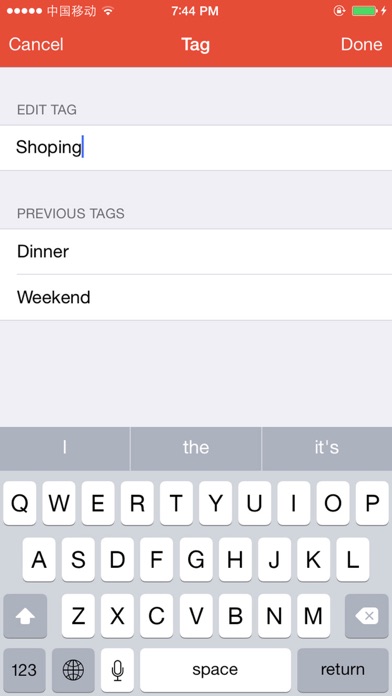Image resolution: width=392 pixels, height=696 pixels.
Task: Choose the Weekend previous tag
Action: click(196, 297)
